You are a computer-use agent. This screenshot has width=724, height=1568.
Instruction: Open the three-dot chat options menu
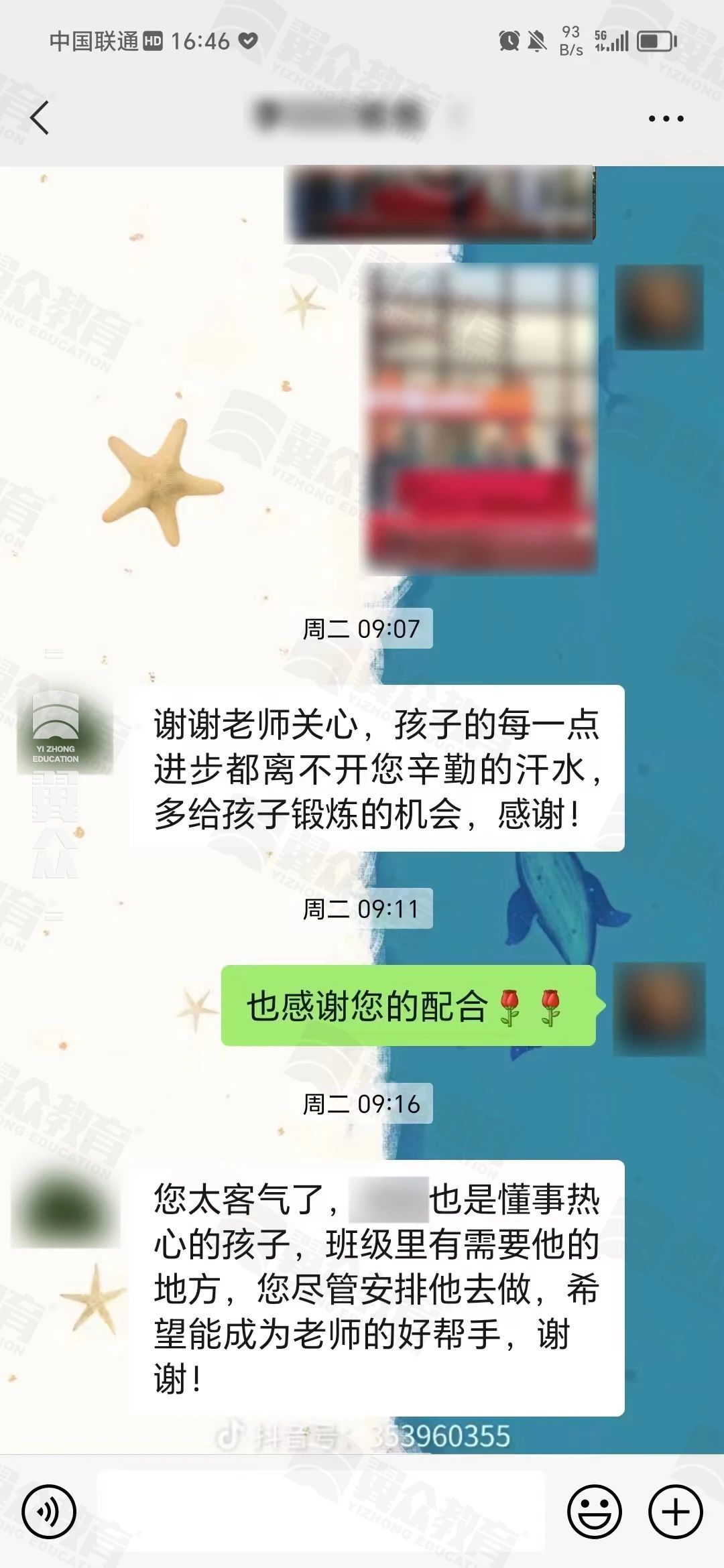(x=666, y=119)
